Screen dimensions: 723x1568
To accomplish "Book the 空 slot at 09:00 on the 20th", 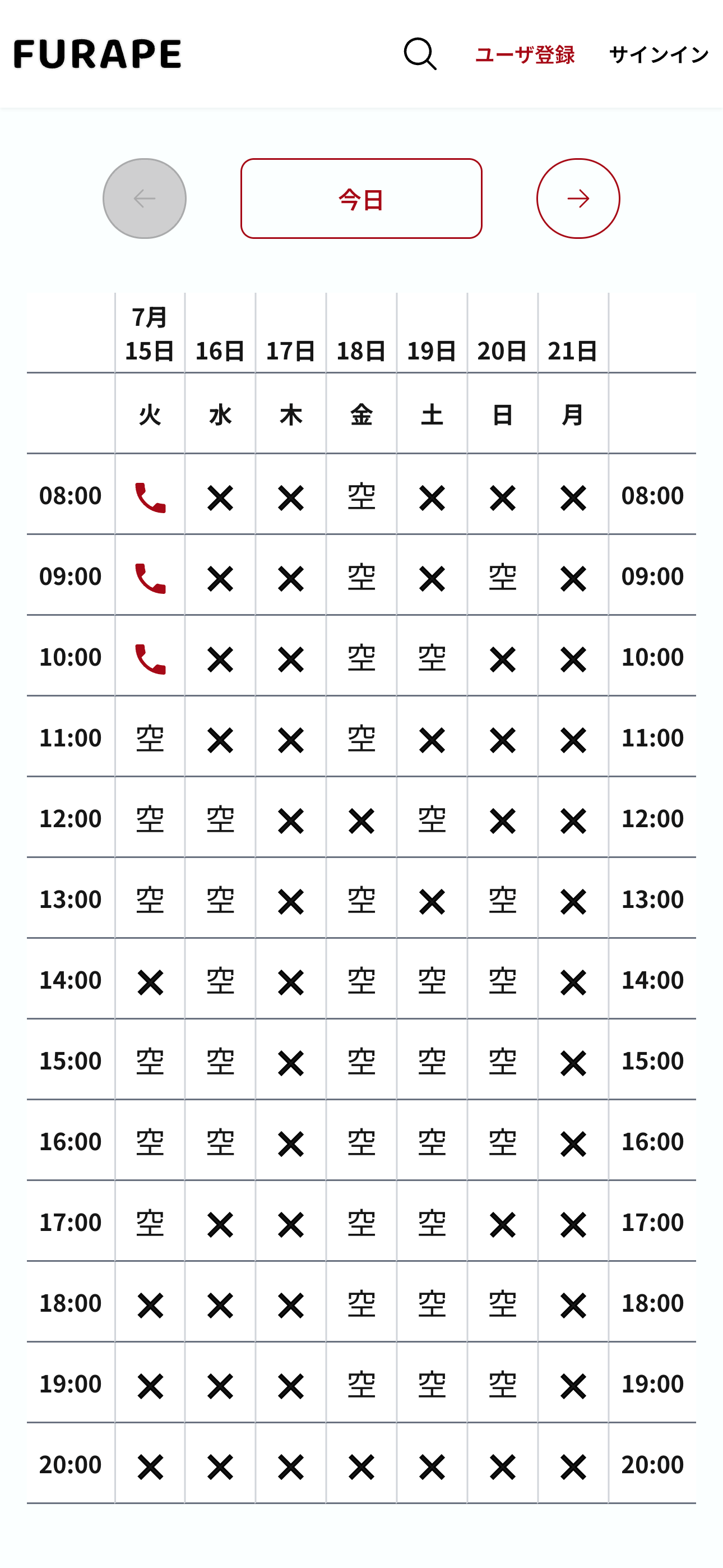I will point(503,578).
